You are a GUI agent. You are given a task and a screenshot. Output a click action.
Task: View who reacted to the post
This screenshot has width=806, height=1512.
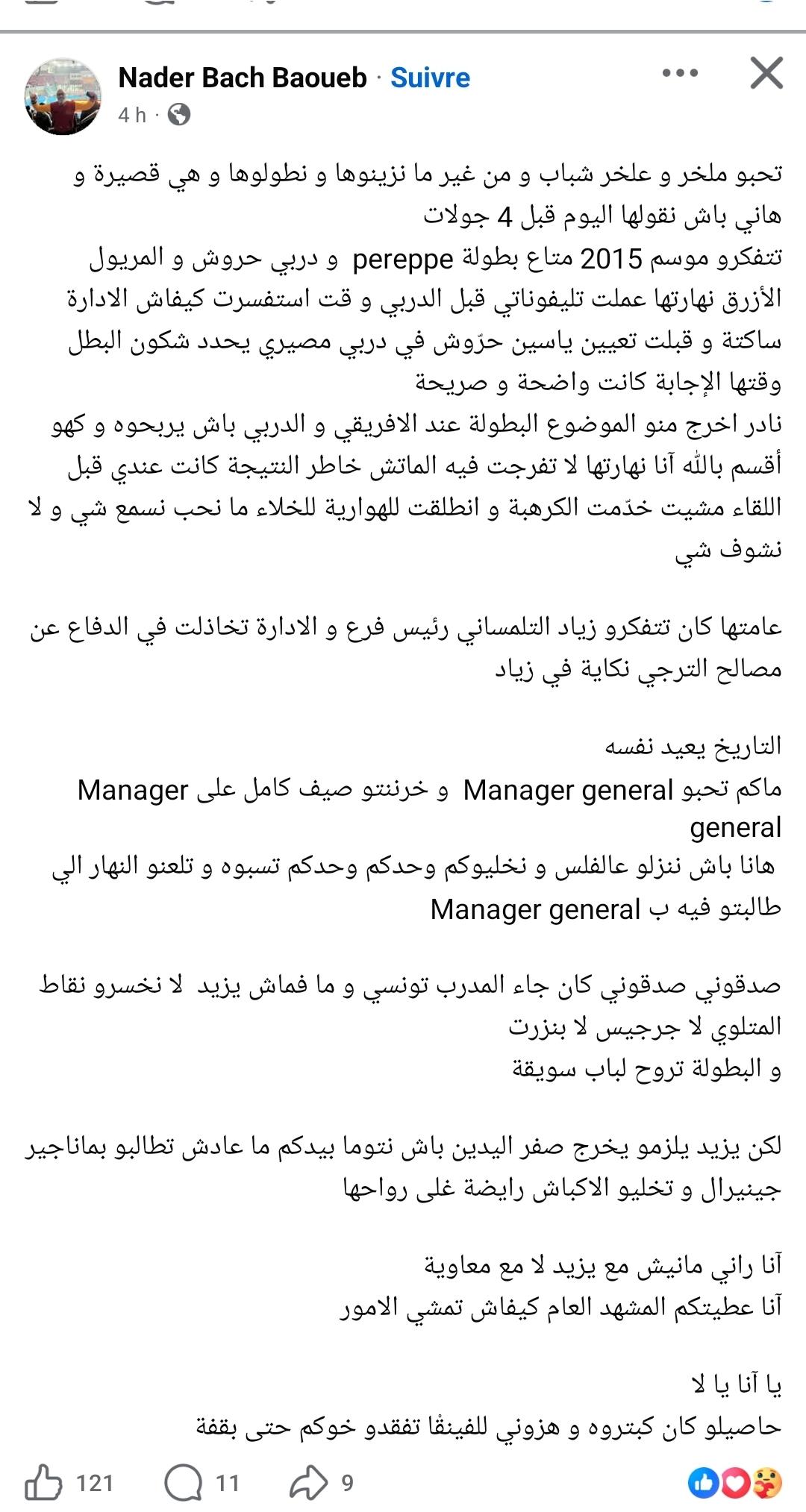pos(734,1483)
